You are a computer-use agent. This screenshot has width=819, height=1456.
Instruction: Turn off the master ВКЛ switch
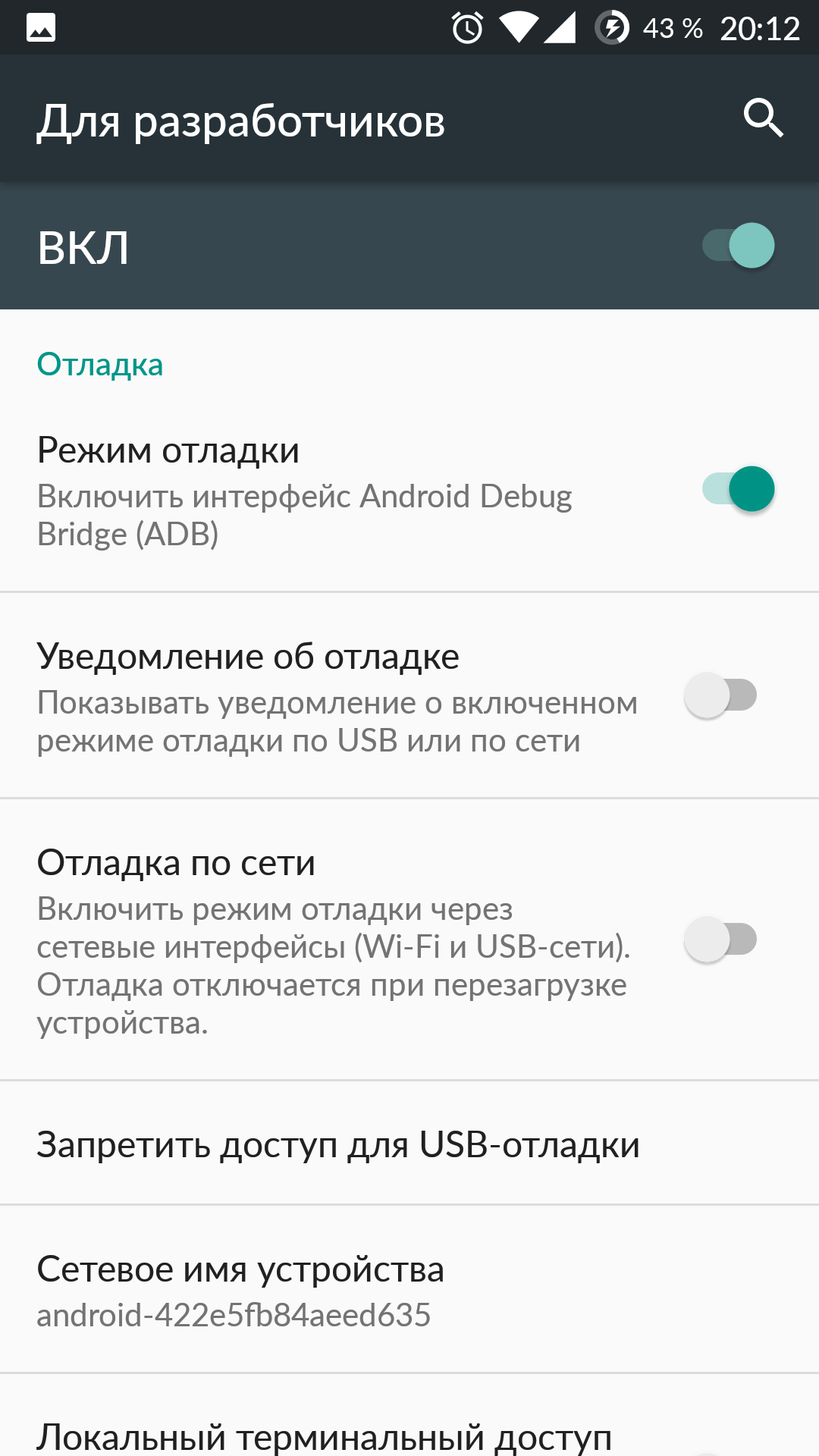click(x=739, y=246)
